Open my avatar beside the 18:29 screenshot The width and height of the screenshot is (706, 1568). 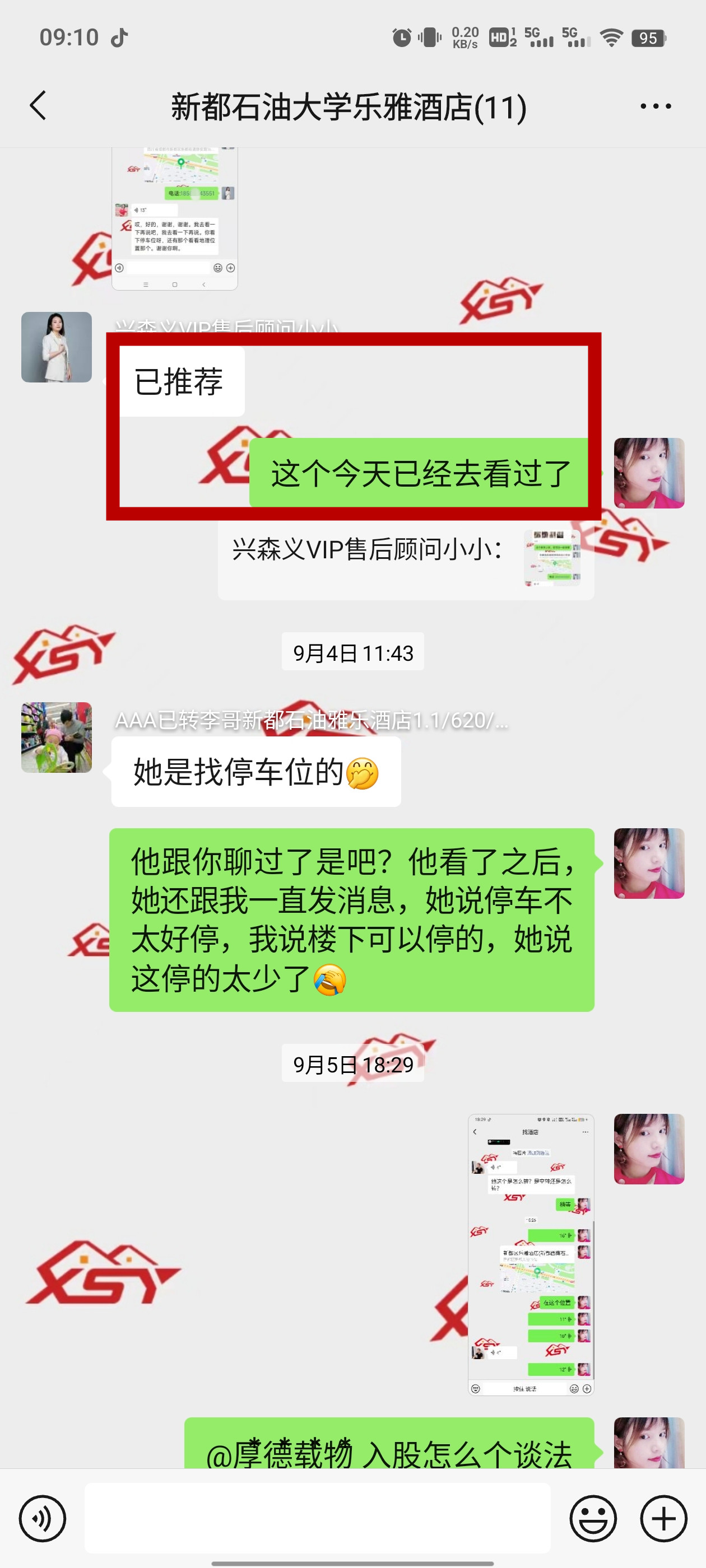point(649,1149)
